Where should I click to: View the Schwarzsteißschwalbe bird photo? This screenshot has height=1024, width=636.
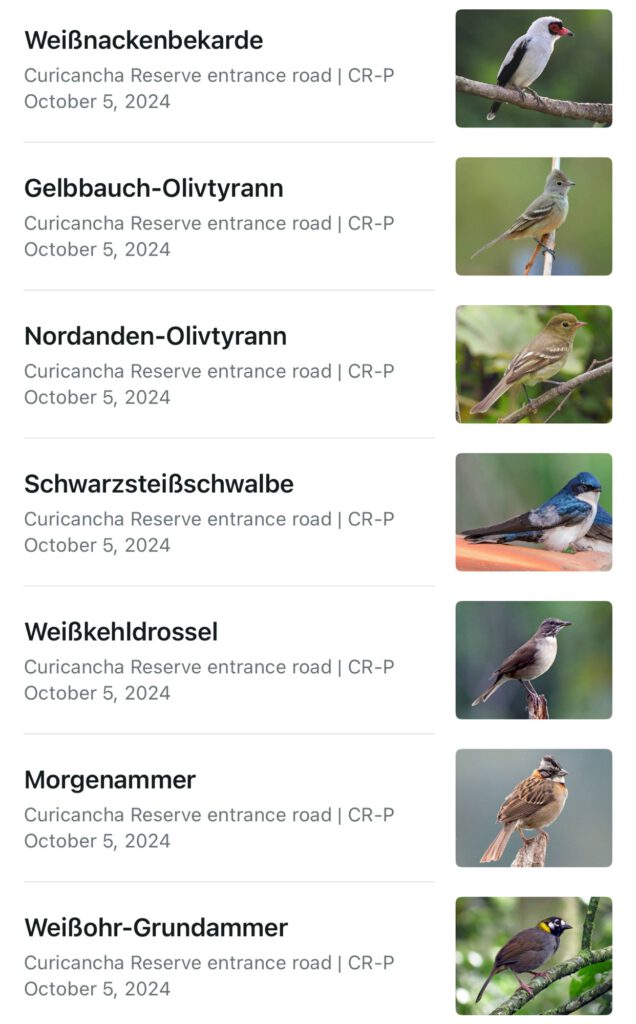[533, 512]
